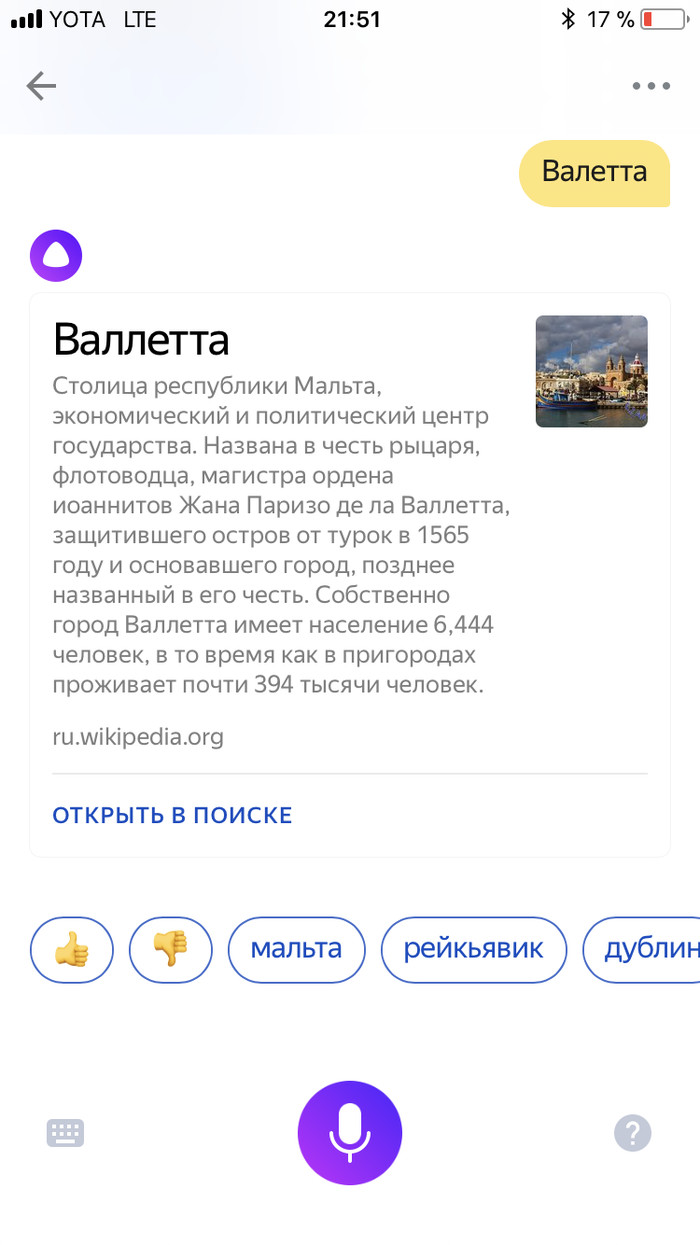
Task: Go back using the arrow icon
Action: click(41, 86)
